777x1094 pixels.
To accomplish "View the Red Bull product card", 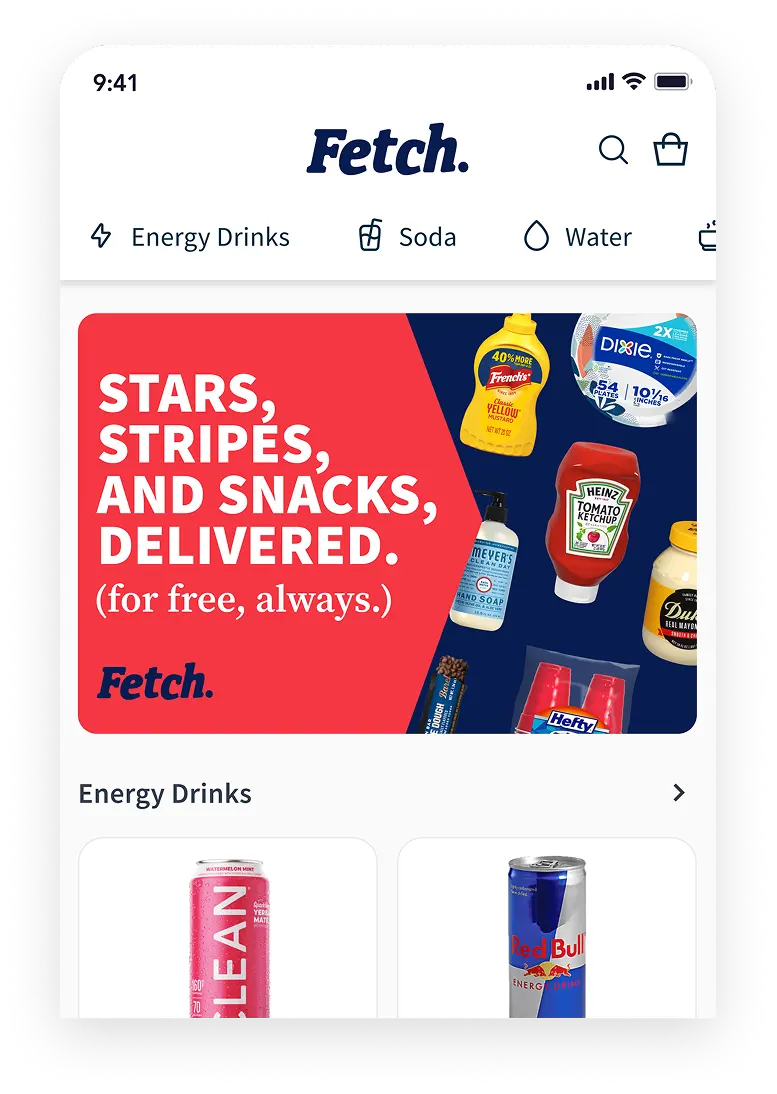I will [x=546, y=930].
